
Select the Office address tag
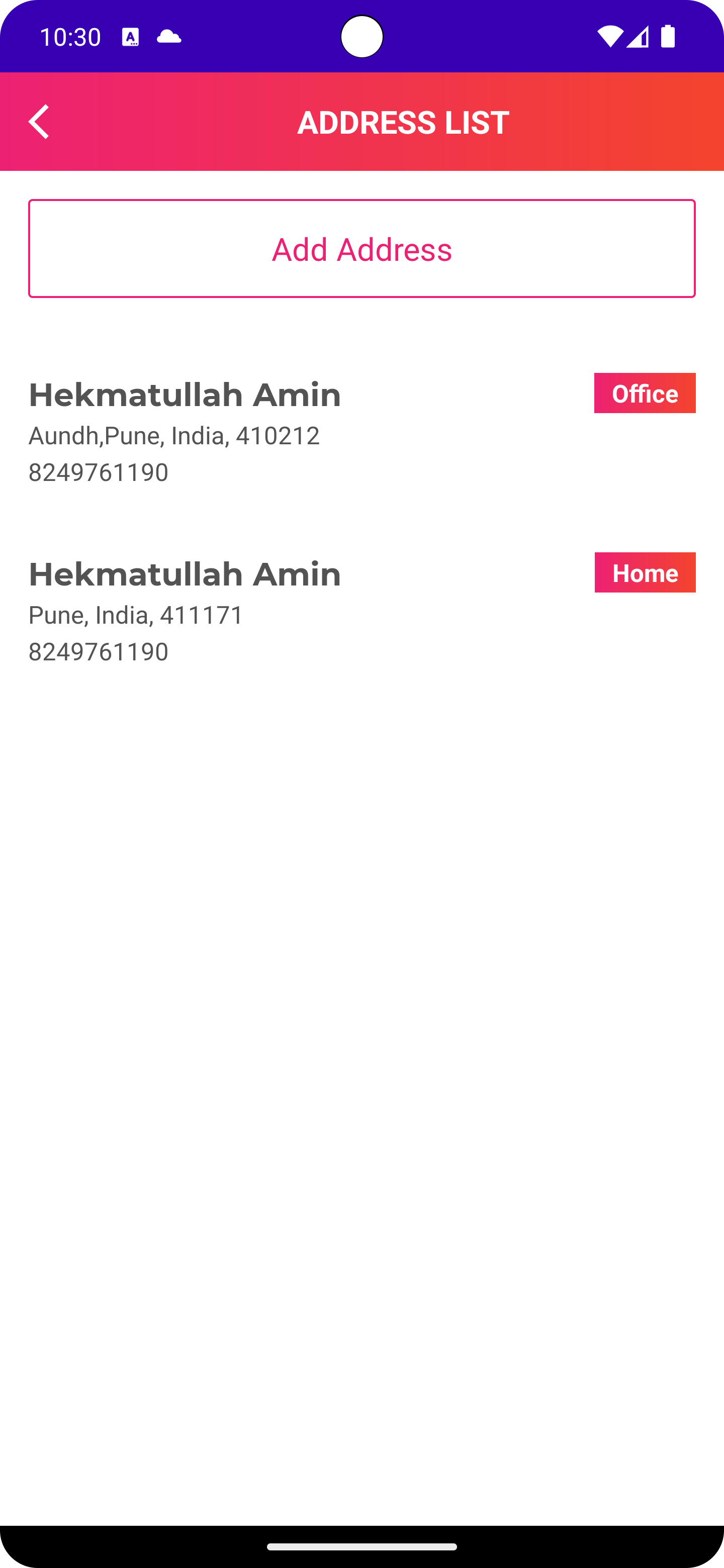tap(644, 394)
